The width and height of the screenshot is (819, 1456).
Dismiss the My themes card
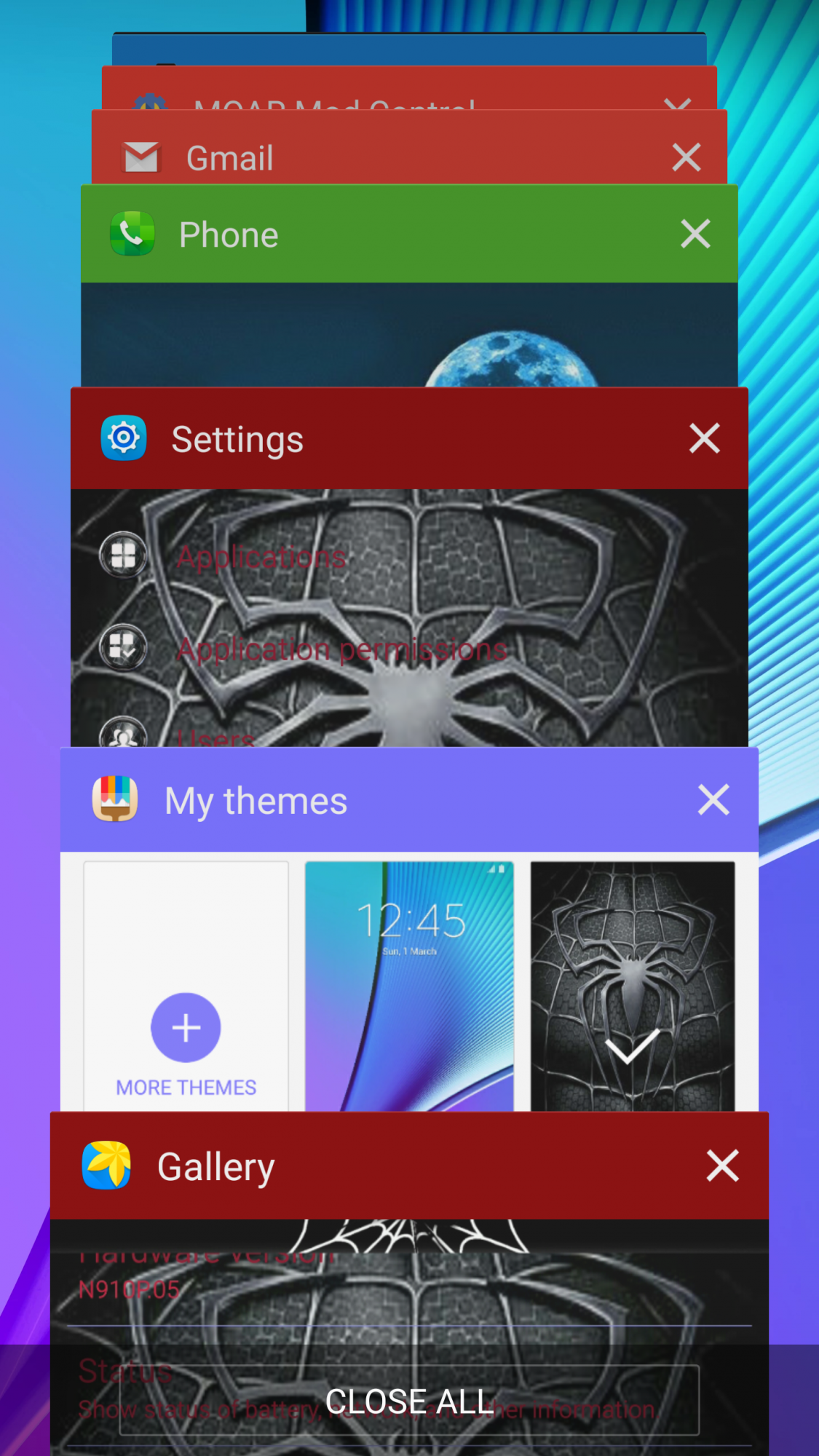click(x=713, y=800)
